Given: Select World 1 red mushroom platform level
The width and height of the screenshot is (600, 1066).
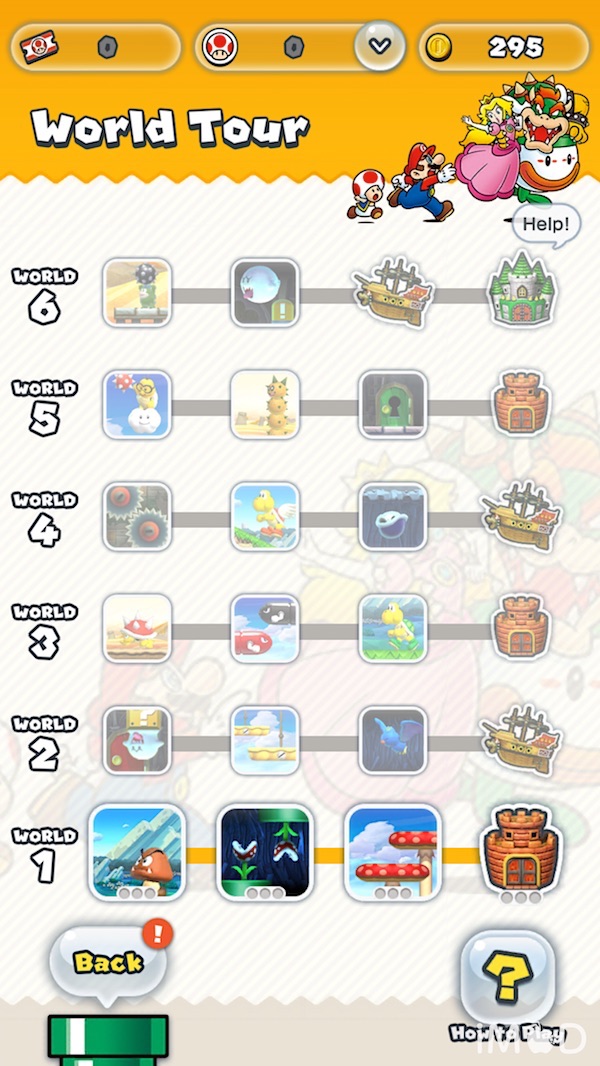Looking at the screenshot, I should pyautogui.click(x=392, y=850).
